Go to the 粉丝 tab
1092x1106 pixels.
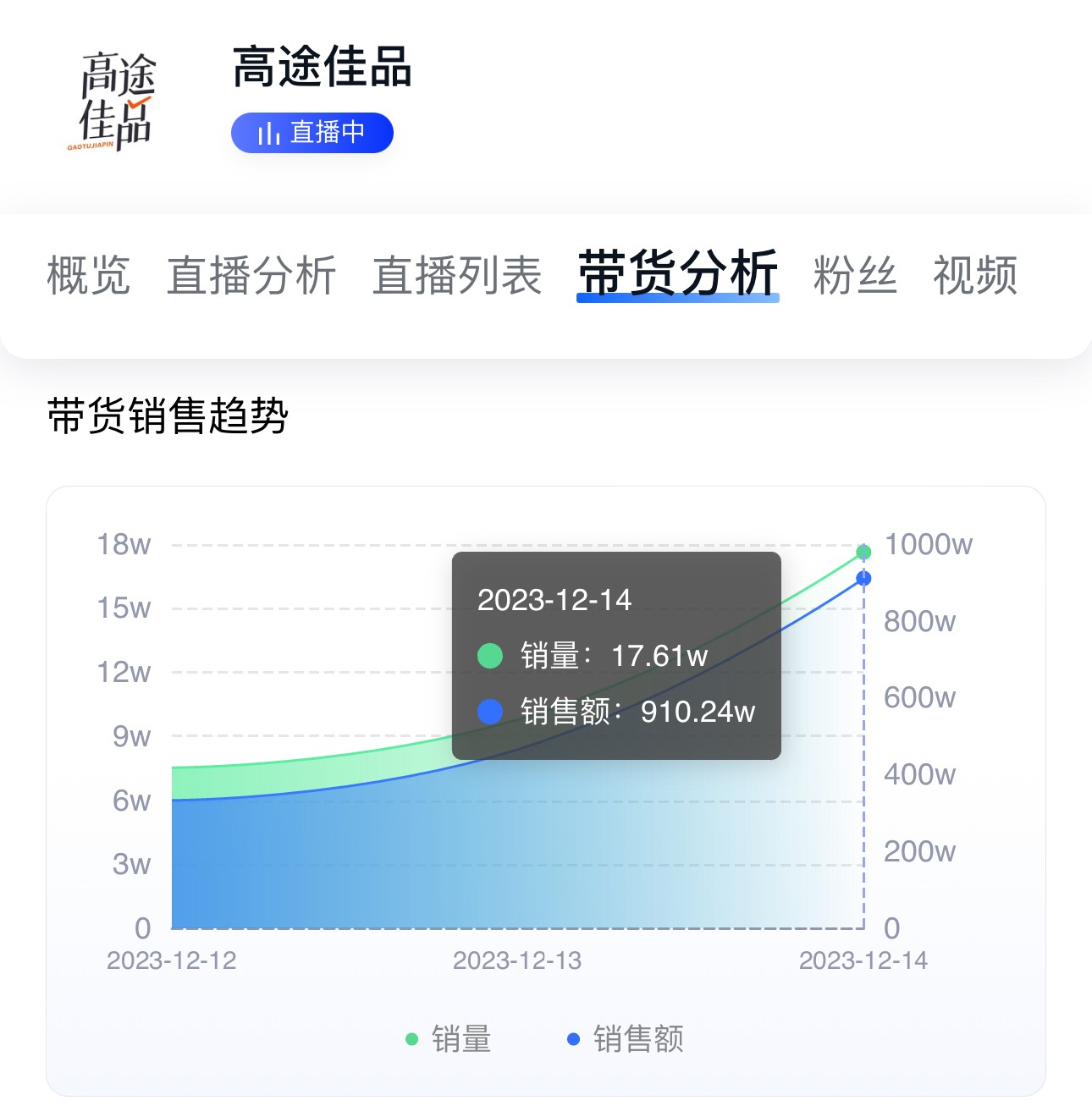[x=855, y=276]
